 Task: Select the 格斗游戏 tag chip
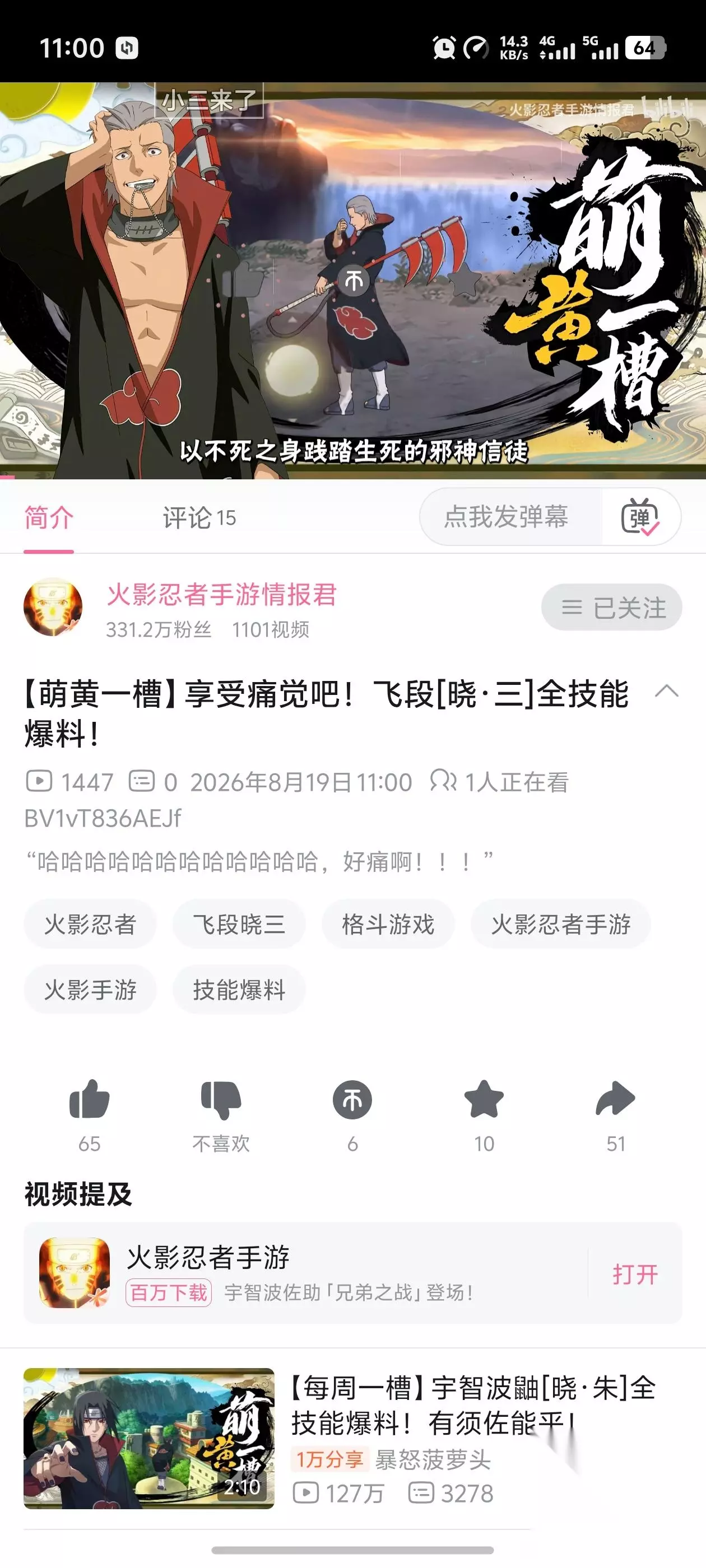tap(388, 924)
